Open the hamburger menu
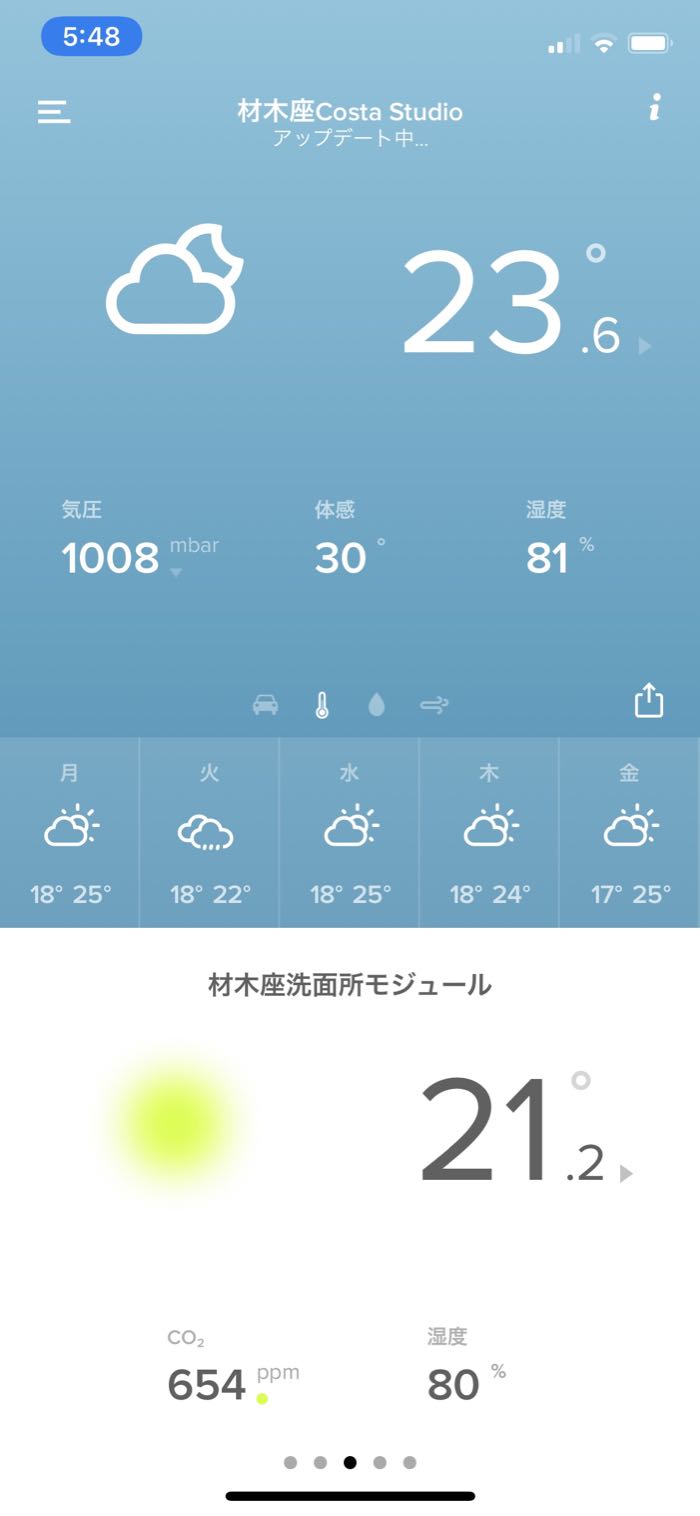700x1516 pixels. tap(54, 111)
